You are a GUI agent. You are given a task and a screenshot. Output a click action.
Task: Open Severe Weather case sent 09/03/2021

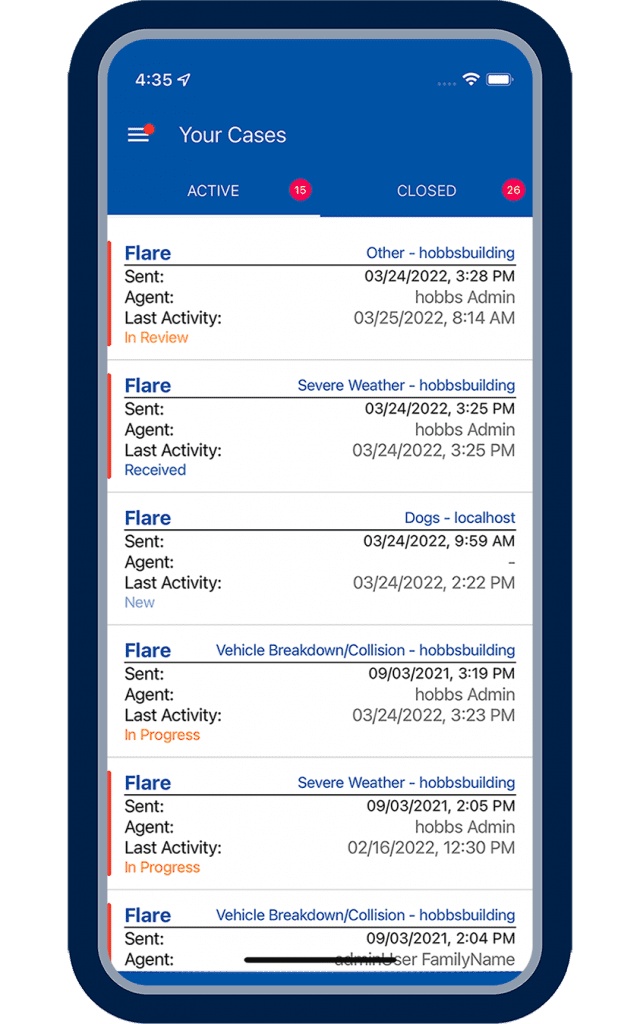coord(320,824)
